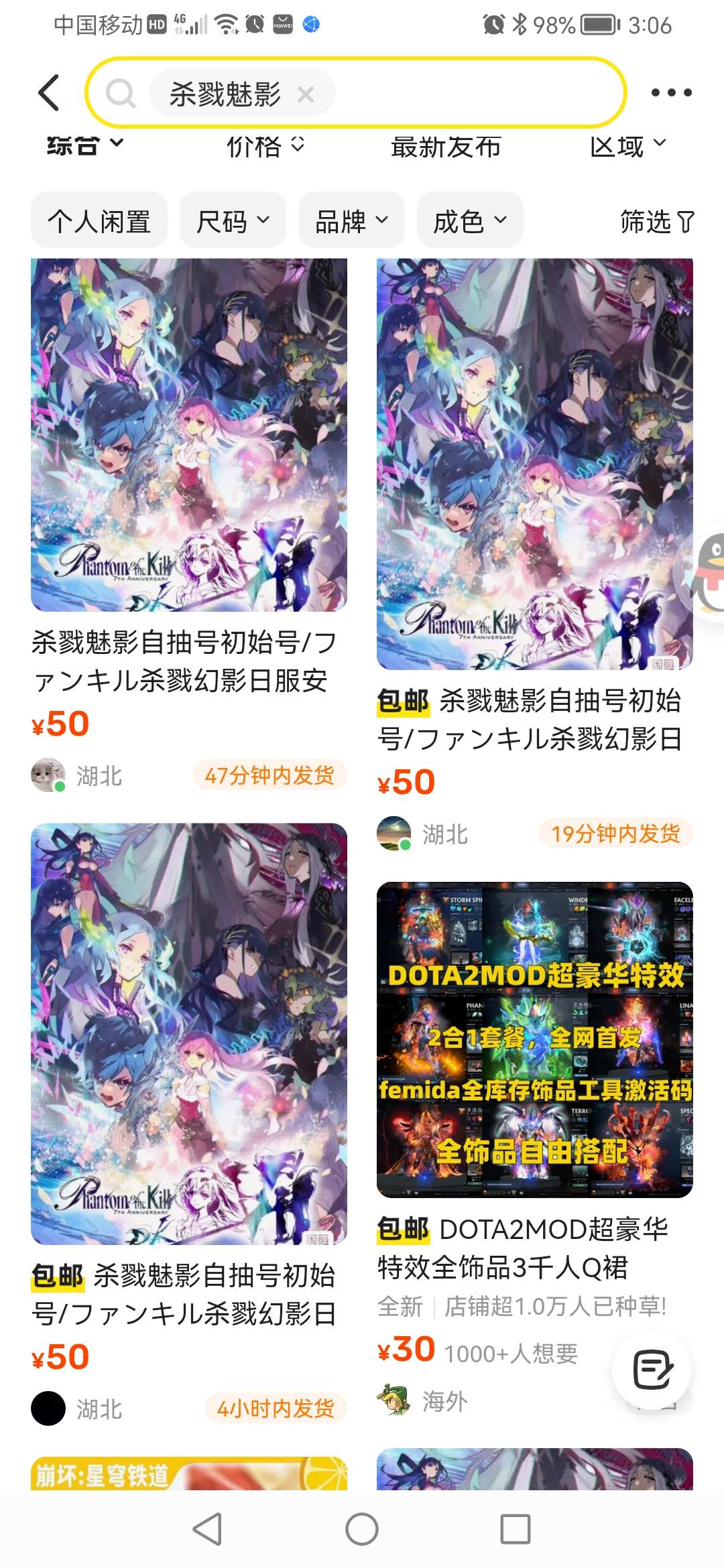Go back using the top-left arrow
This screenshot has width=724, height=1568.
[49, 92]
